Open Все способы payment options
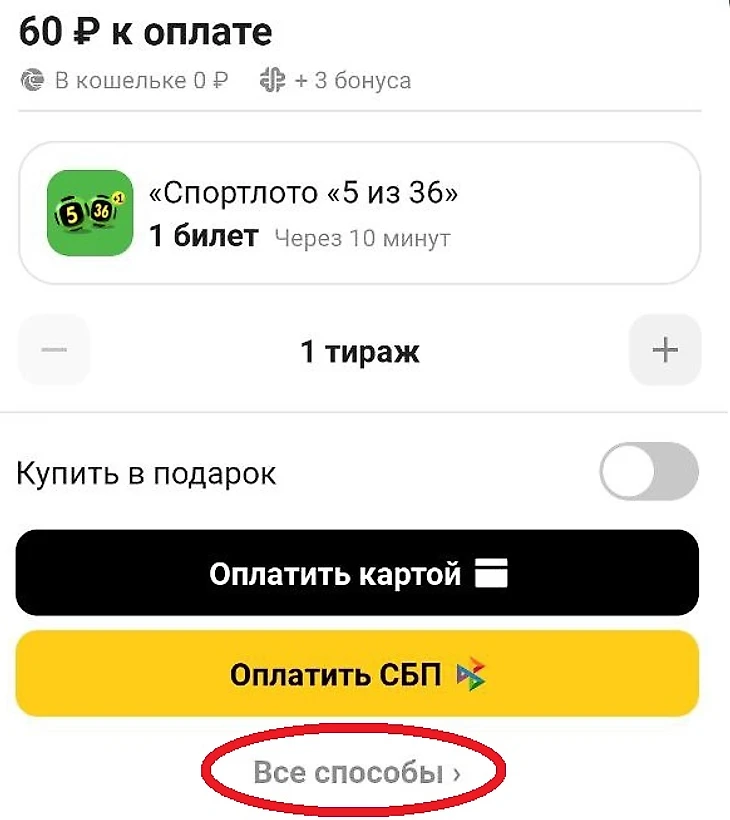This screenshot has width=730, height=820. pos(355,773)
